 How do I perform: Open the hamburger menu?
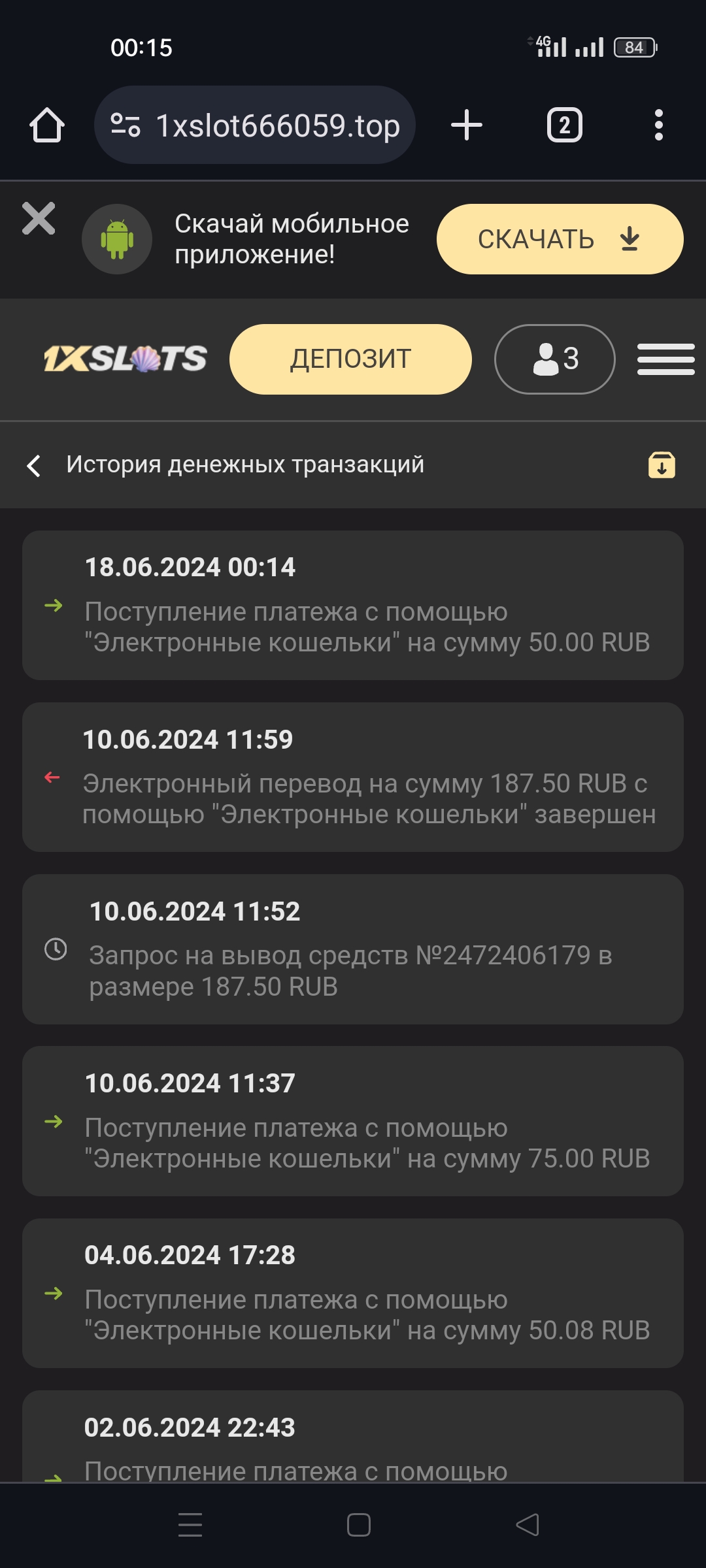point(665,359)
